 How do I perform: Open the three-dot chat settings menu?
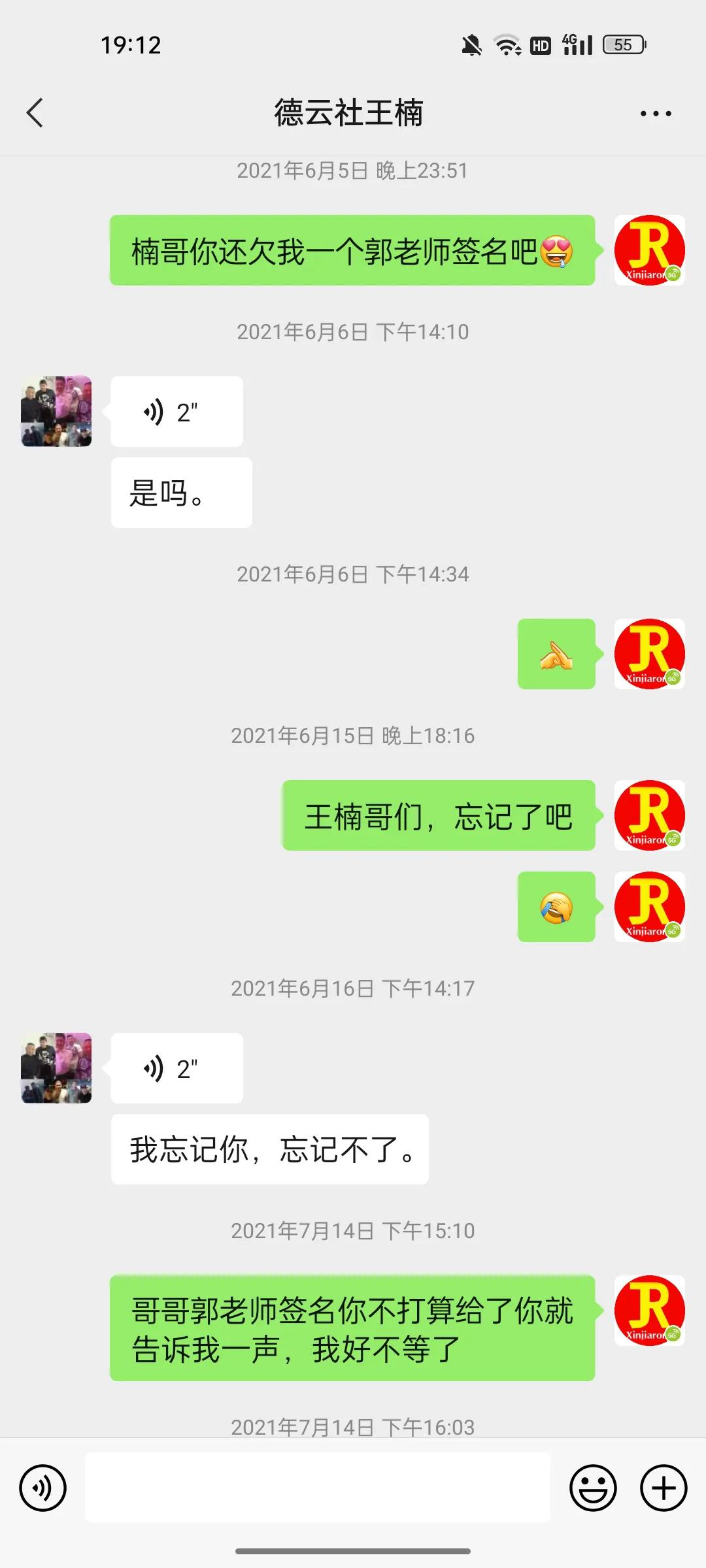point(656,112)
